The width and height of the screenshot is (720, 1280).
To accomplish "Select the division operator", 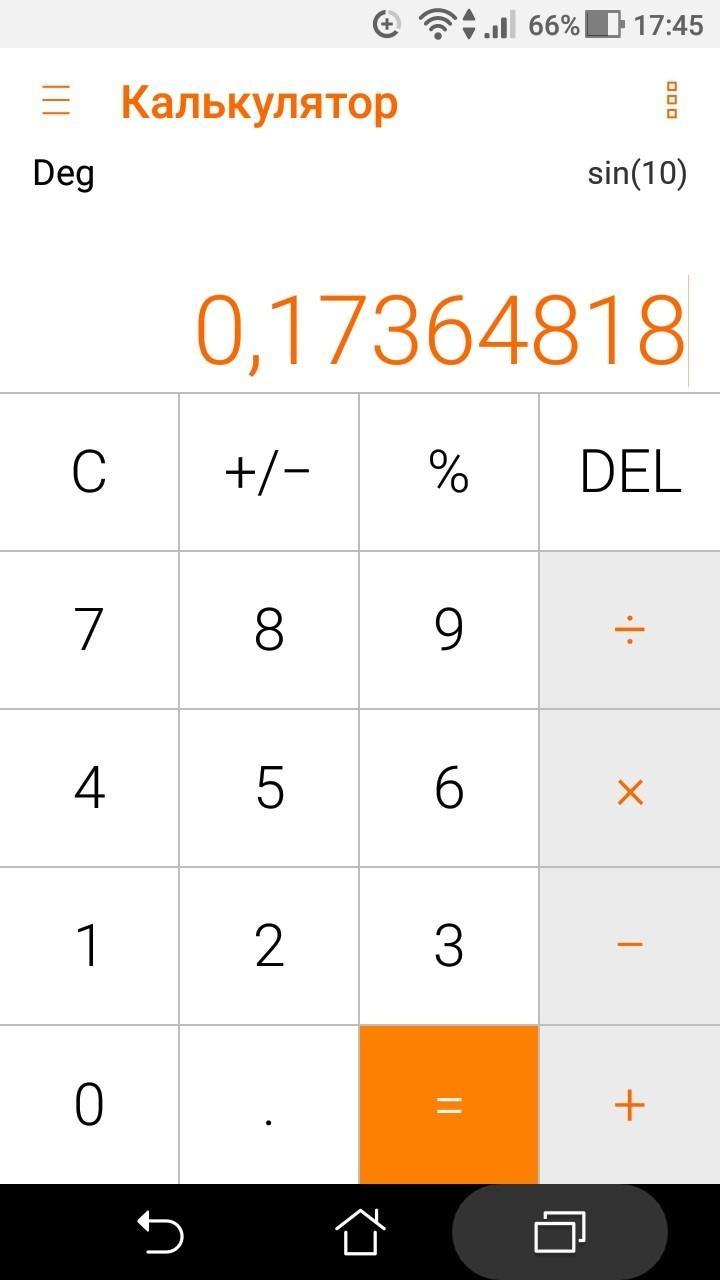I will point(630,630).
